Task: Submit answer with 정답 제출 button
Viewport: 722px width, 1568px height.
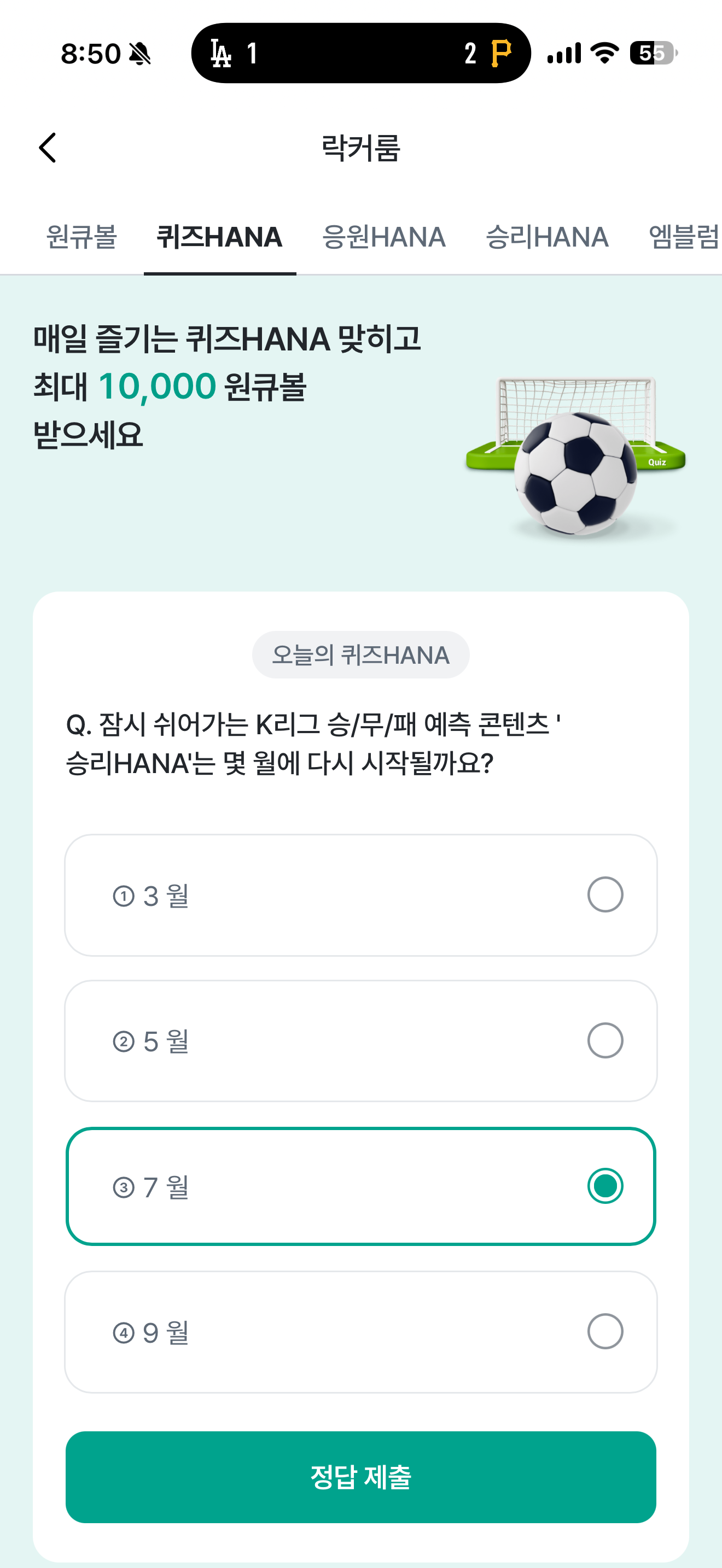Action: point(361,1477)
